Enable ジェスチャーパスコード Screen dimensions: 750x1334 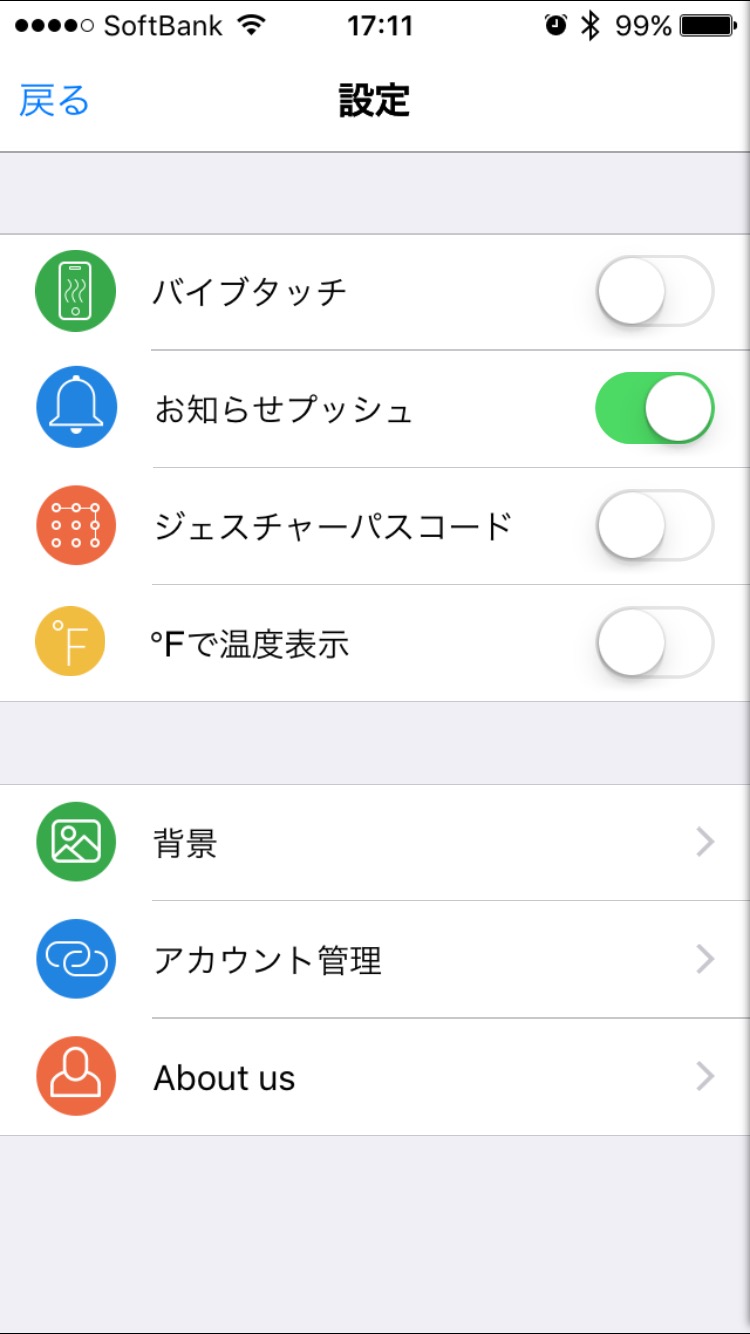655,525
